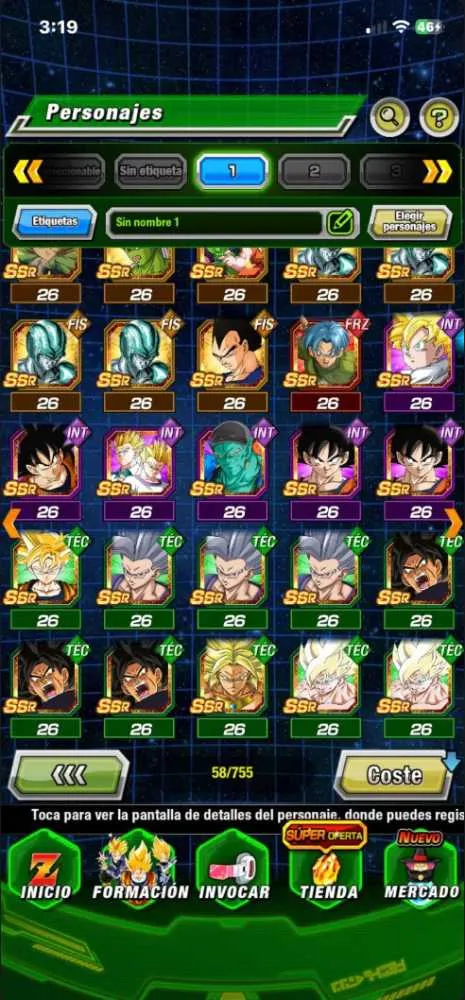Screen dimensions: 465x1000
Task: Show previous tags with left double arrow
Action: (27, 171)
